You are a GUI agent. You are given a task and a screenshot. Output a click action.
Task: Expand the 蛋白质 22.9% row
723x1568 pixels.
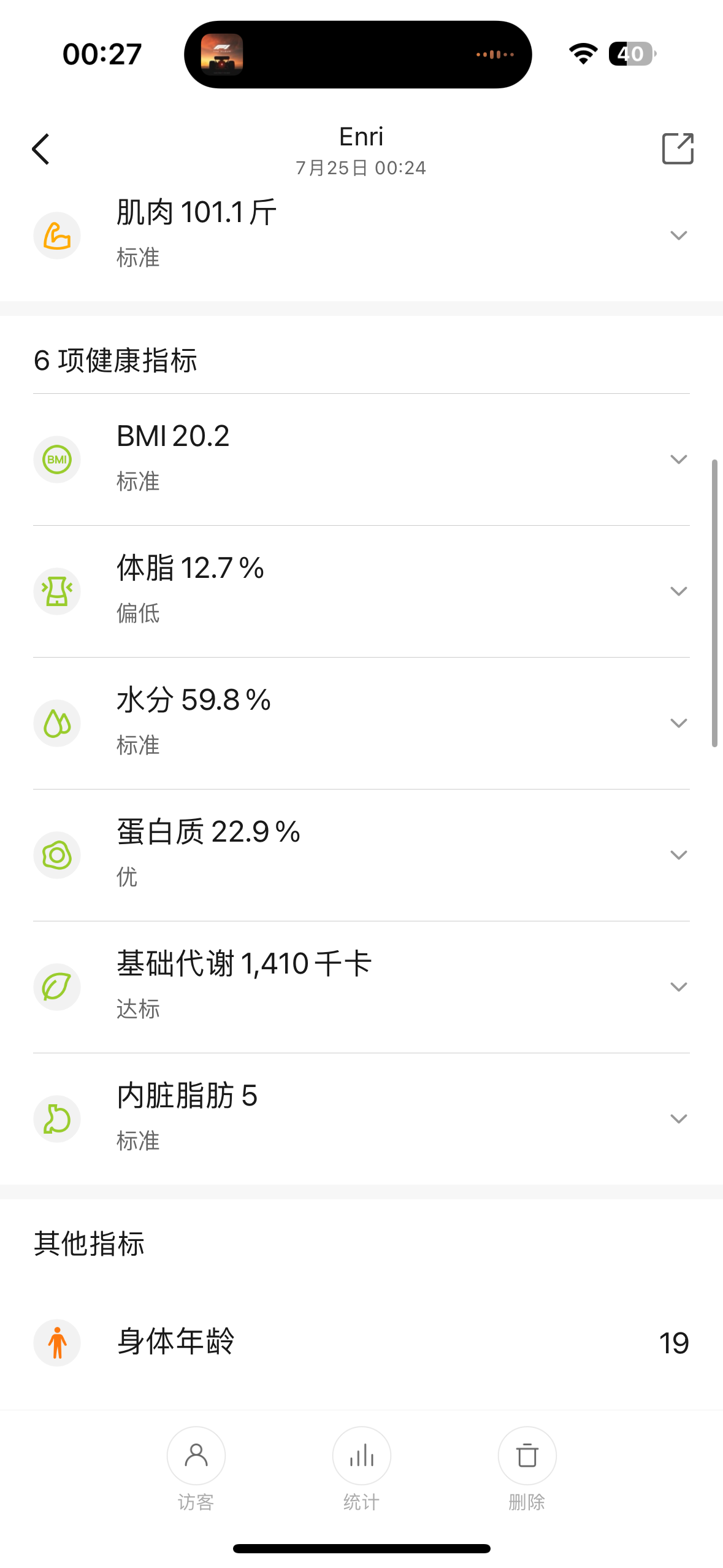coord(361,855)
